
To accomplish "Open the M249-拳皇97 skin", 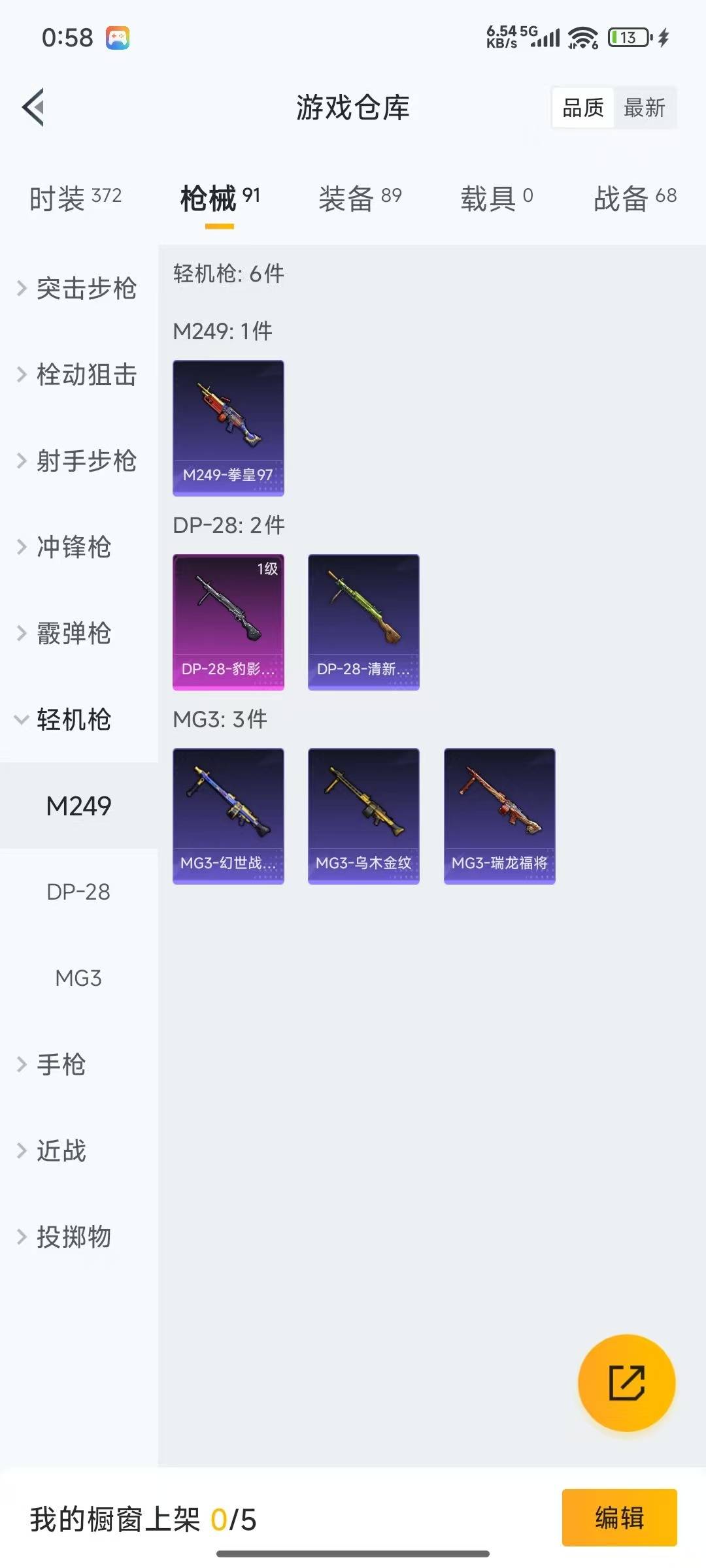I will pyautogui.click(x=228, y=428).
